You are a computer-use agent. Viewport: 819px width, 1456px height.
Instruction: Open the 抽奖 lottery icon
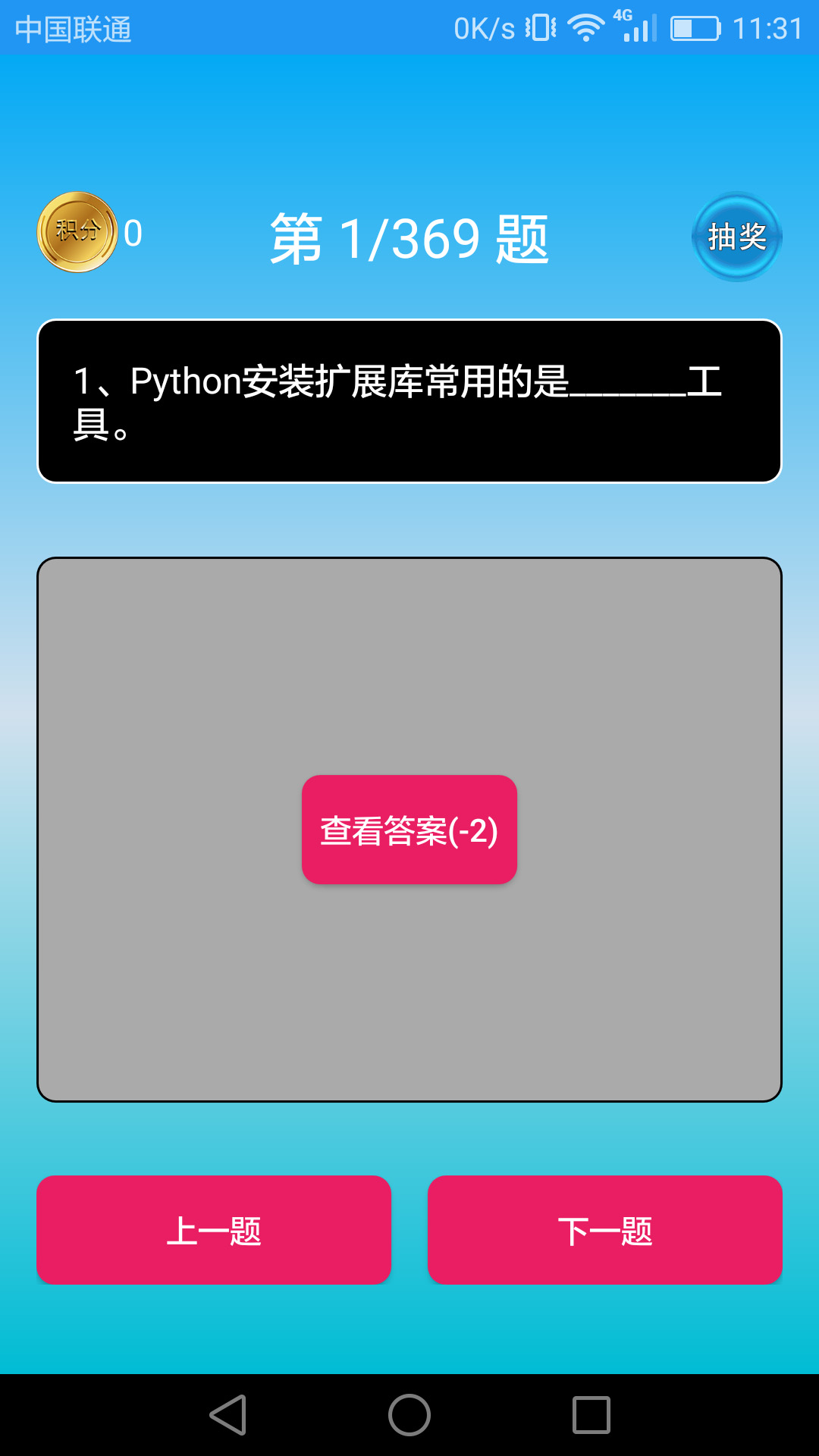click(736, 237)
